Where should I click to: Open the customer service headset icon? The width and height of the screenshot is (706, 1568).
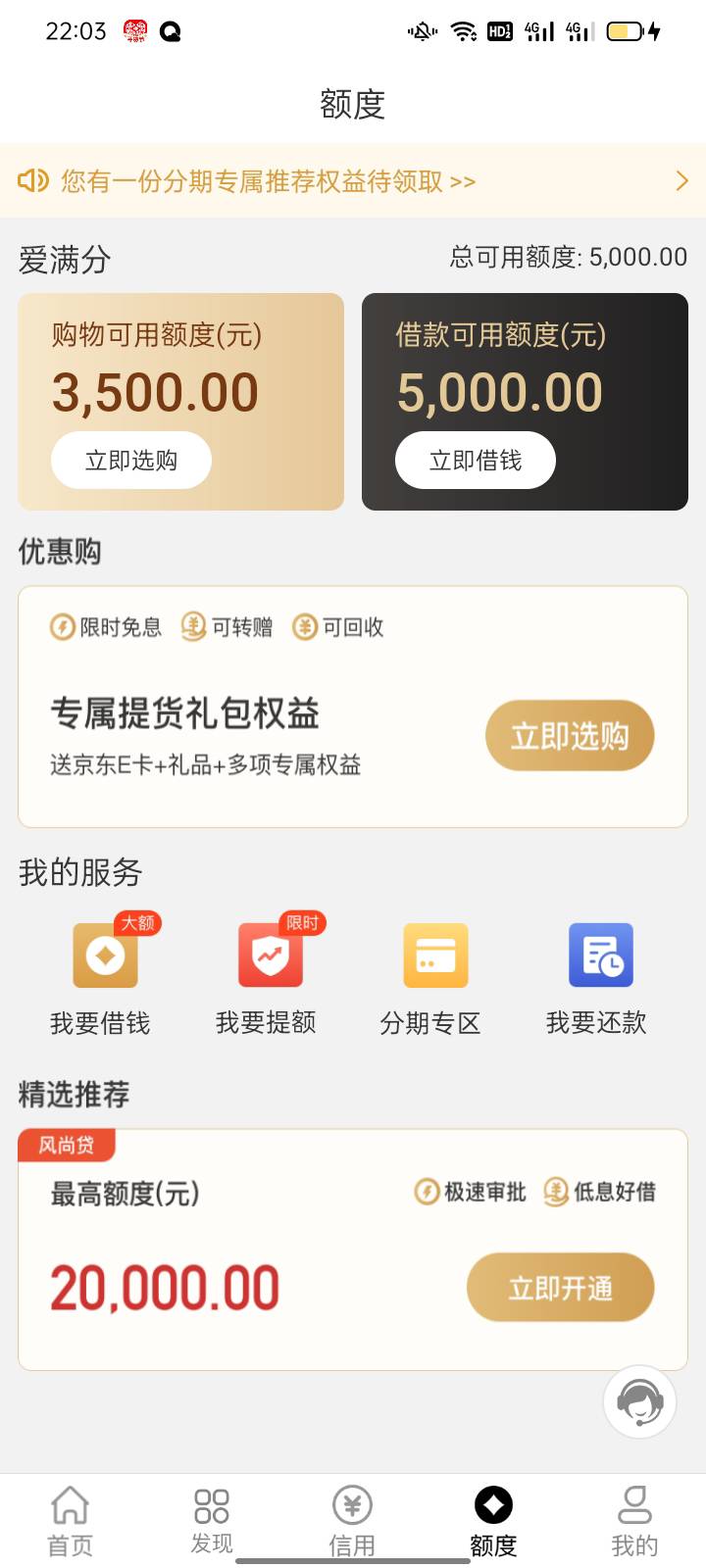tap(639, 1402)
